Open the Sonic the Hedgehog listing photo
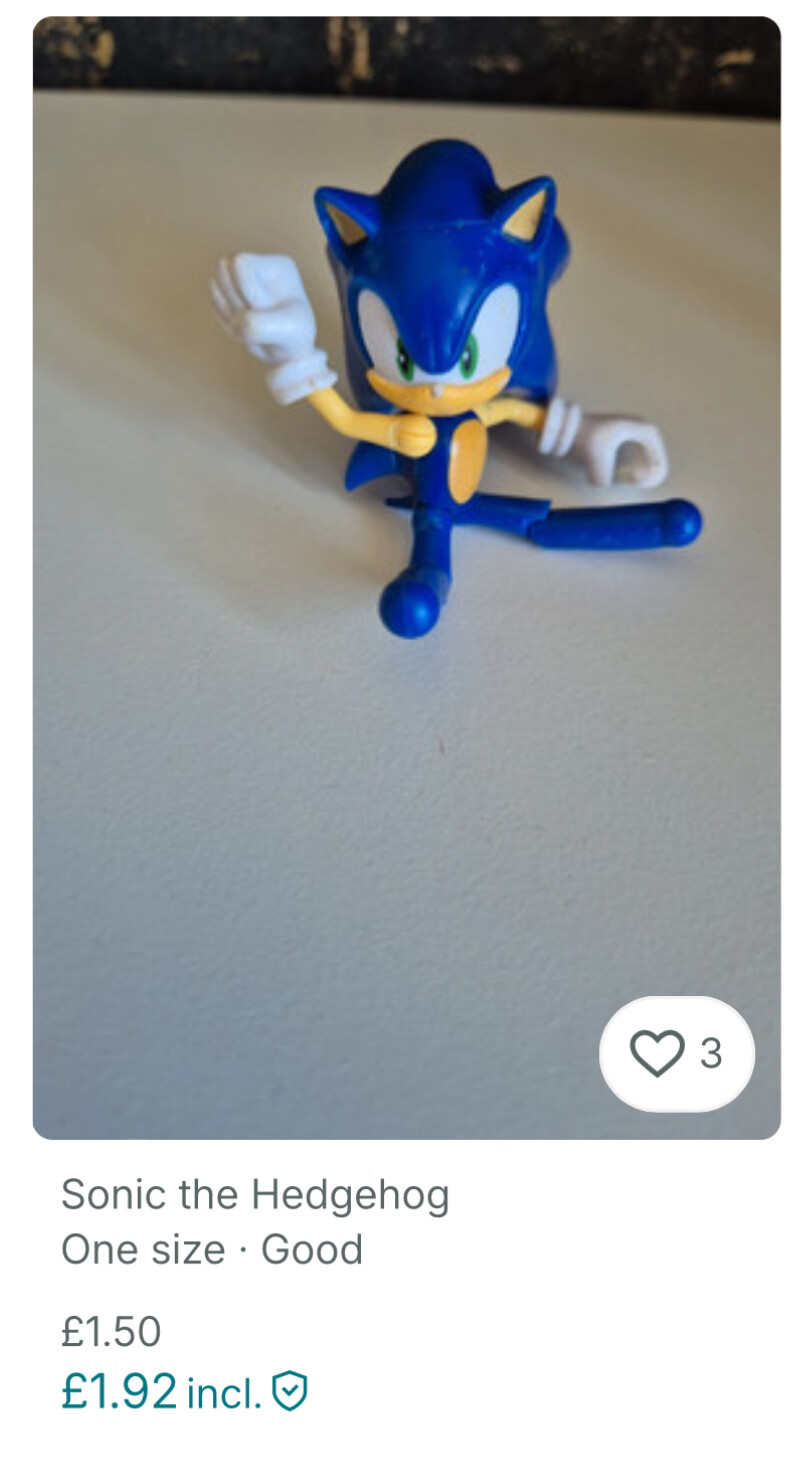The image size is (799, 1461). point(406,577)
